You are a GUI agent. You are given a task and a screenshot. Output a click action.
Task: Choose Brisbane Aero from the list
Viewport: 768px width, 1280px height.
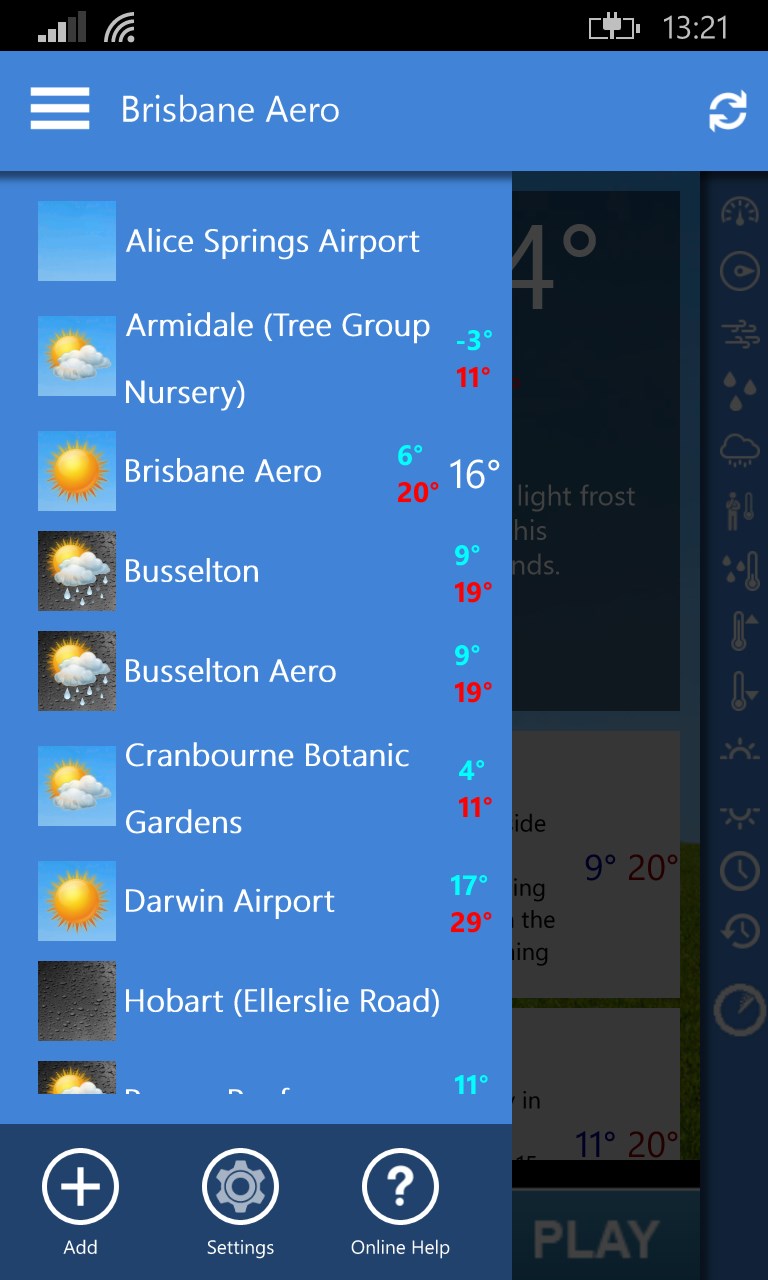(x=223, y=471)
